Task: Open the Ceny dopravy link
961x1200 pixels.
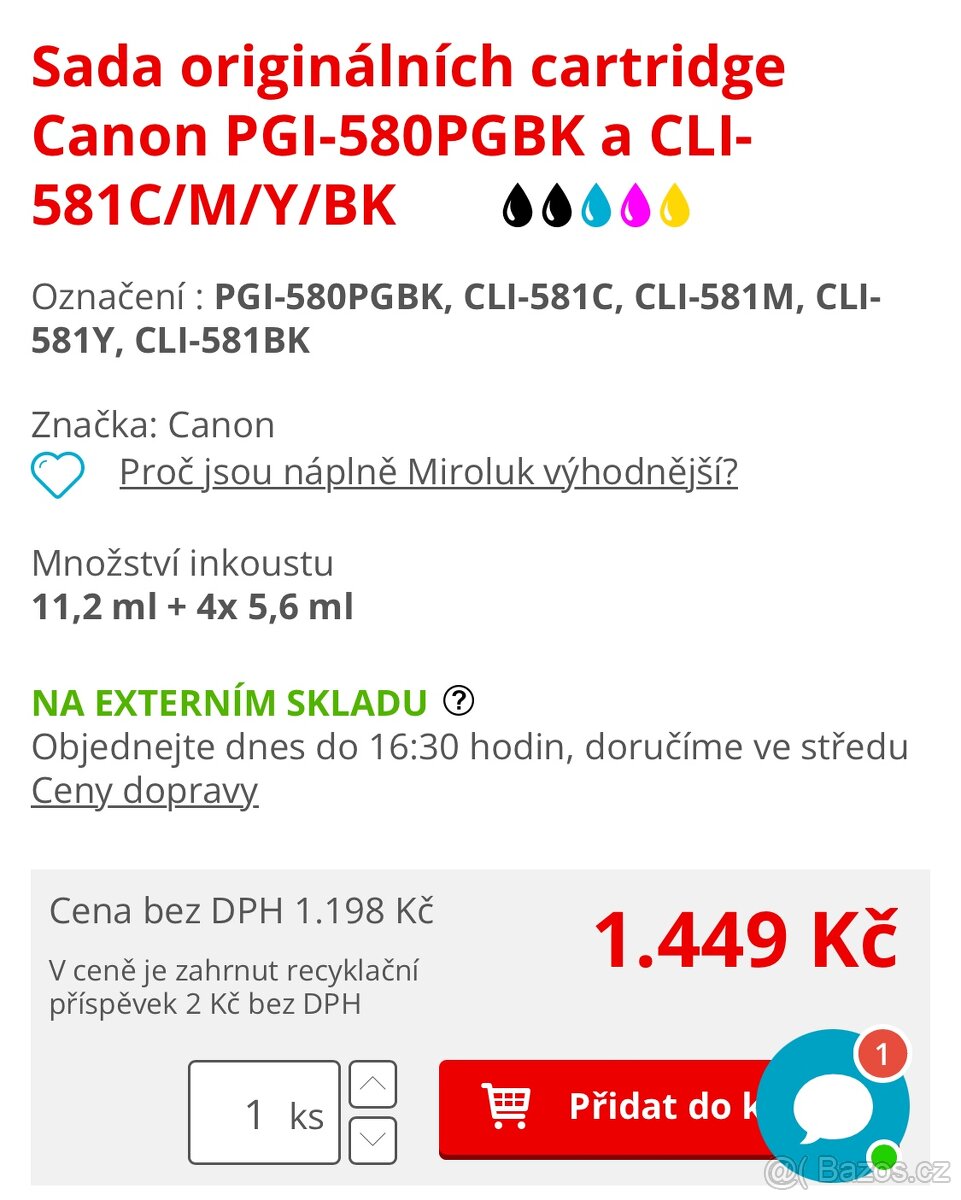Action: (143, 791)
